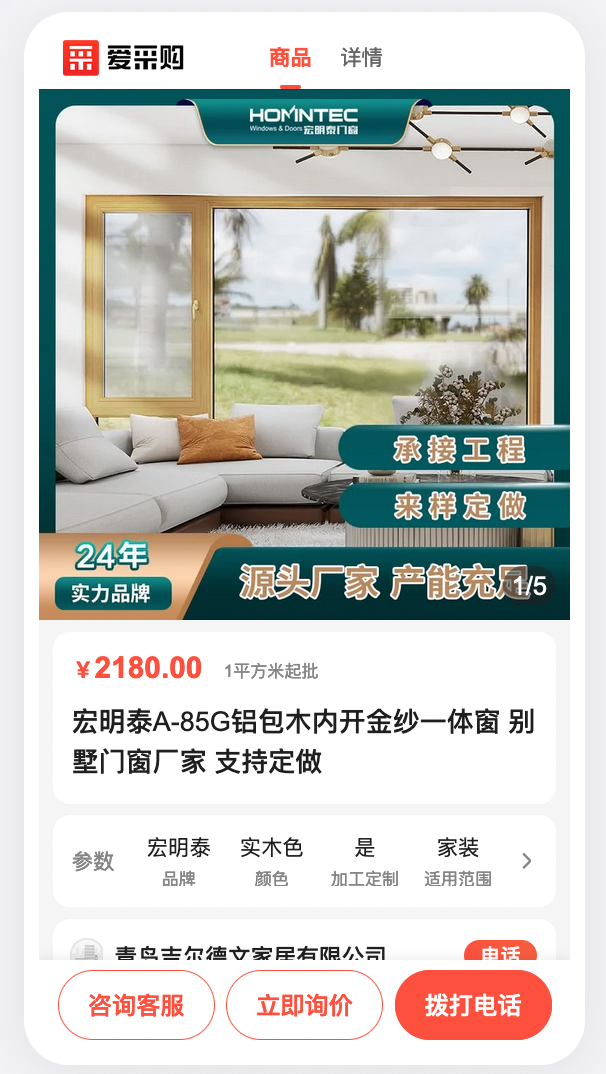Open the 青岛吉尔德文家居有限公司 company page
The height and width of the screenshot is (1074, 606).
(x=250, y=952)
